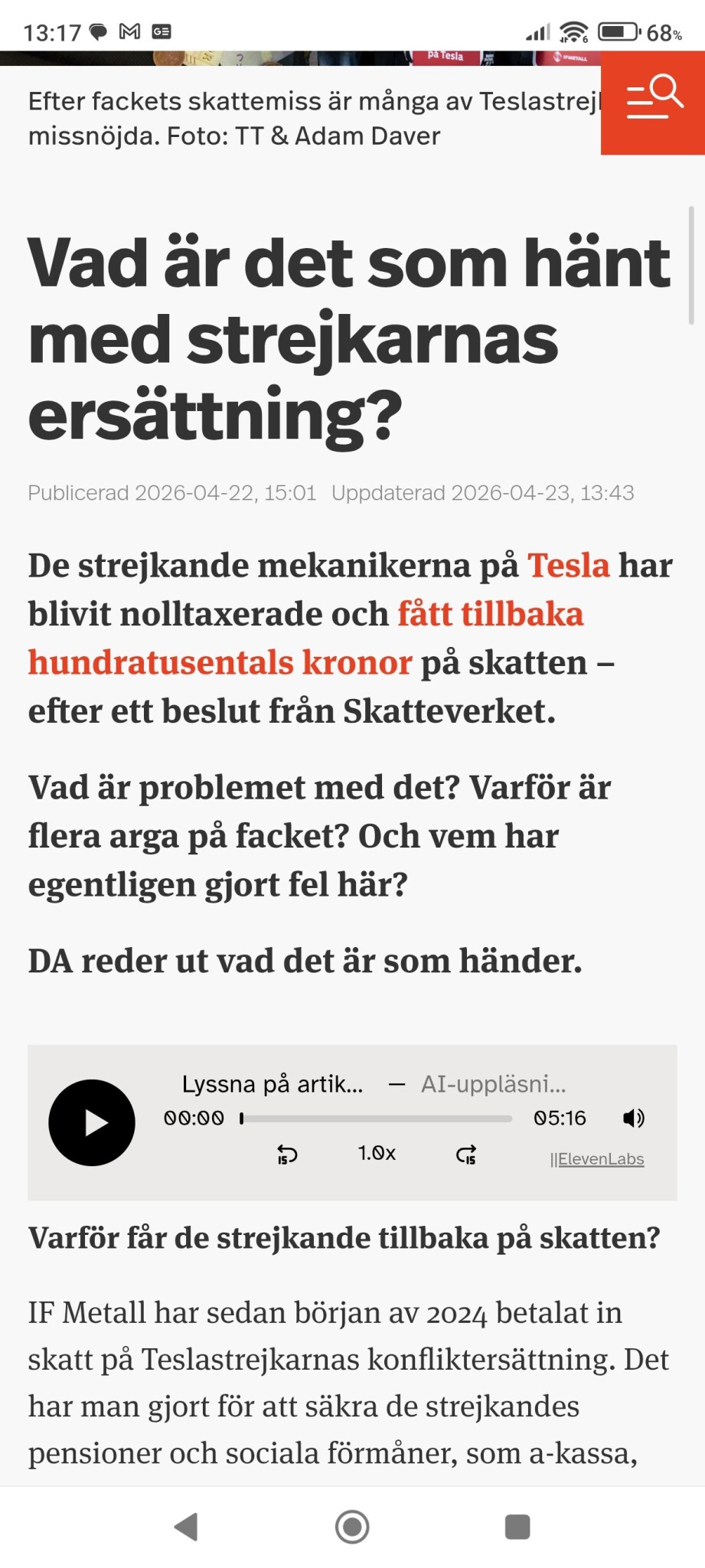
Task: Tap the audio progress bar
Action: [376, 1119]
